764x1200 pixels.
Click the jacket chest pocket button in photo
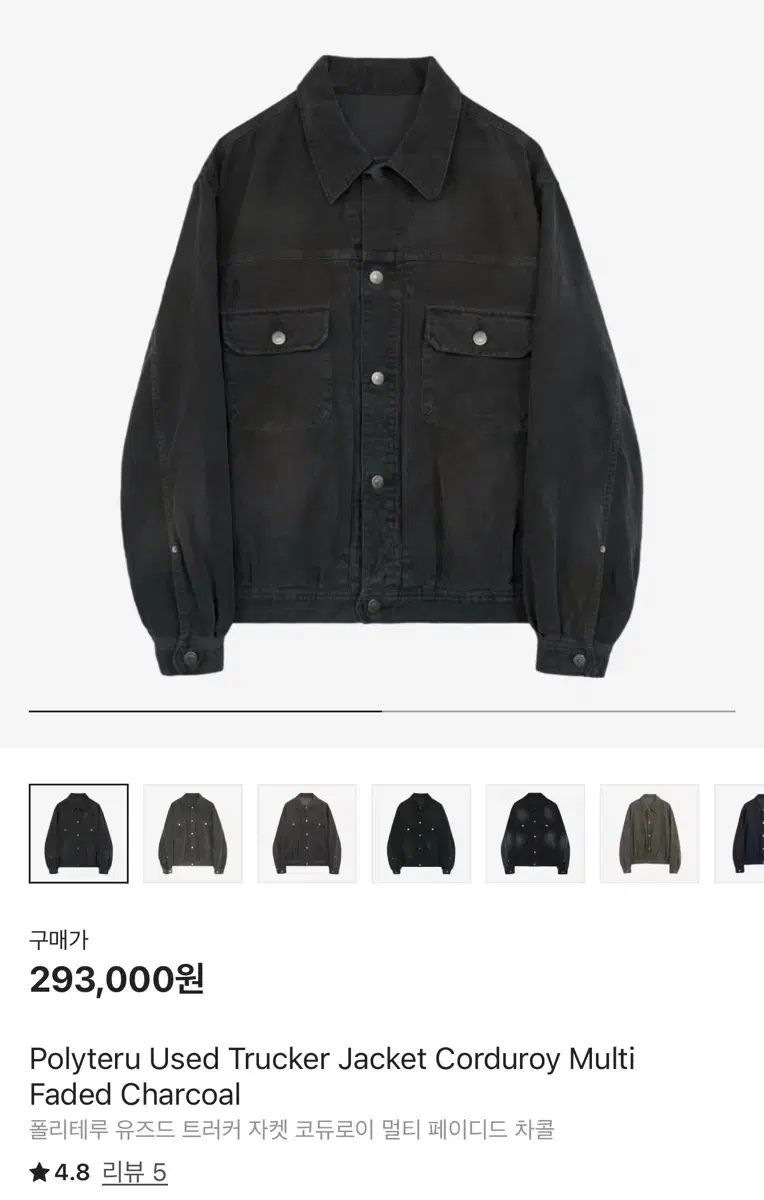278,338
